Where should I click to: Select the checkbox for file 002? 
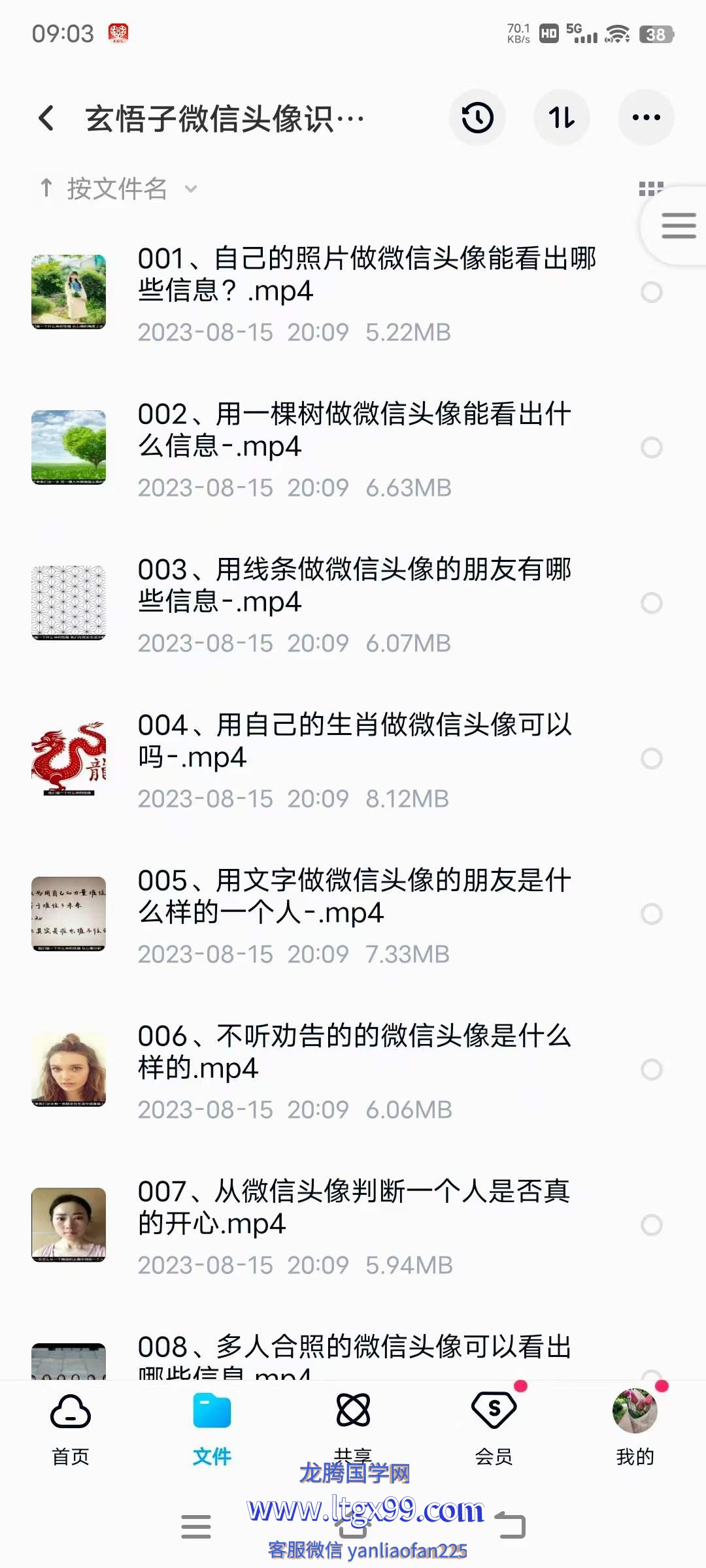pos(651,448)
